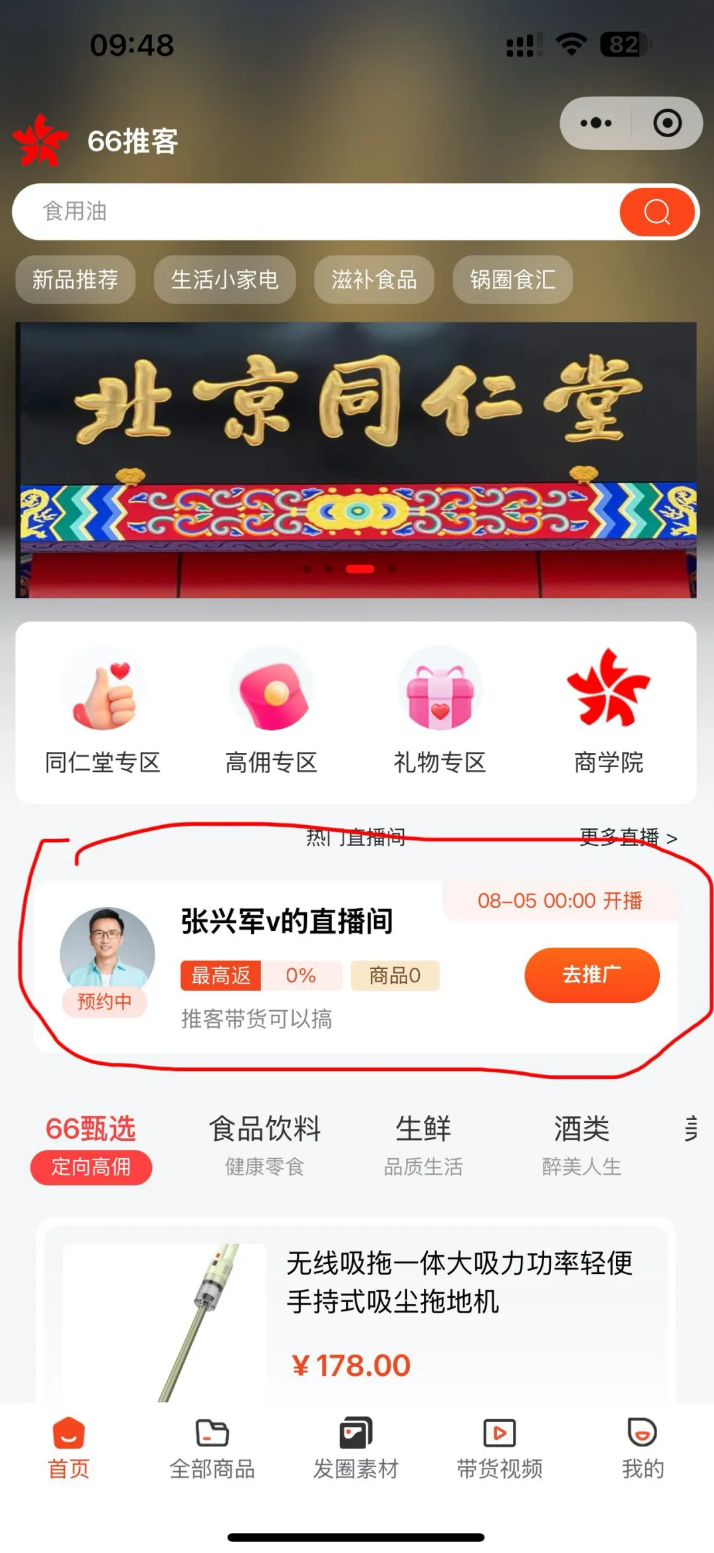This screenshot has height=1553, width=714.
Task: Open 礼物专区
Action: (x=440, y=712)
